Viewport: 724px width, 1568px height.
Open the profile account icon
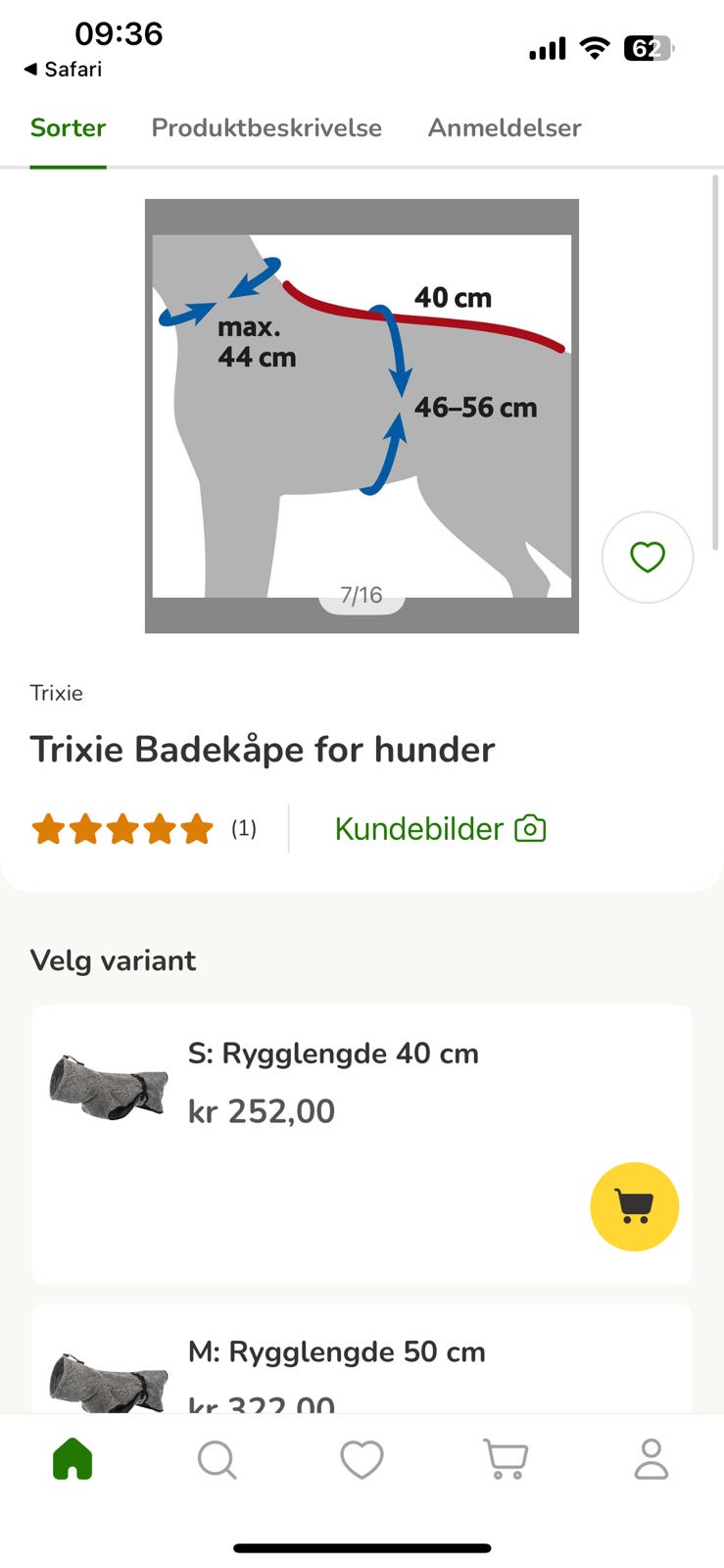650,1458
